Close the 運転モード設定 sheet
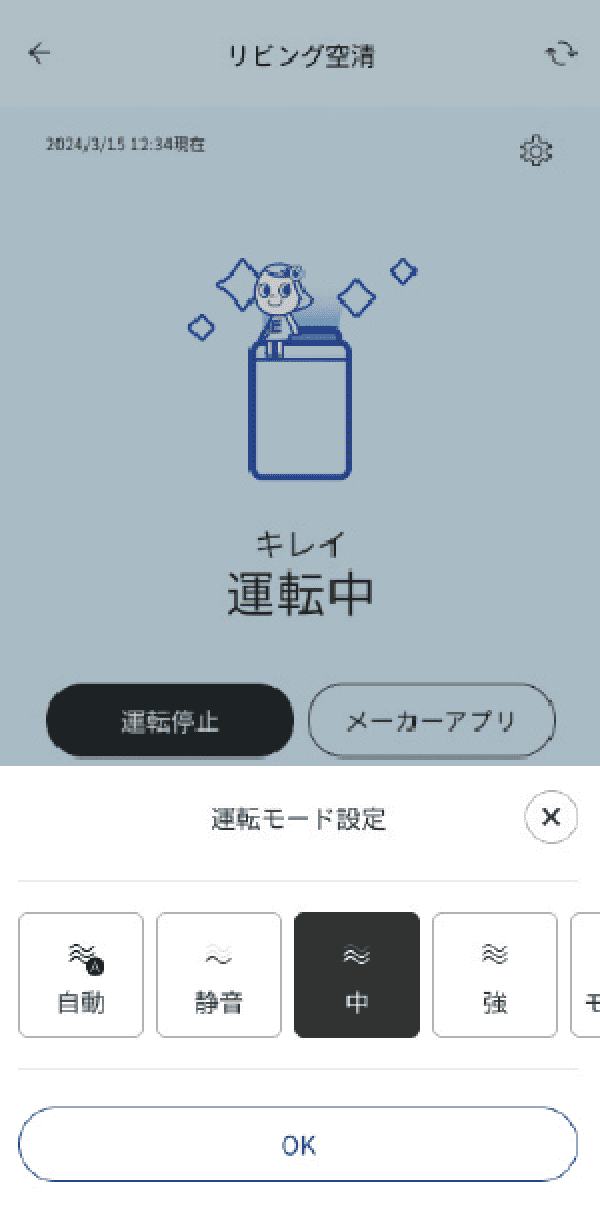600x1232 pixels. pos(550,817)
